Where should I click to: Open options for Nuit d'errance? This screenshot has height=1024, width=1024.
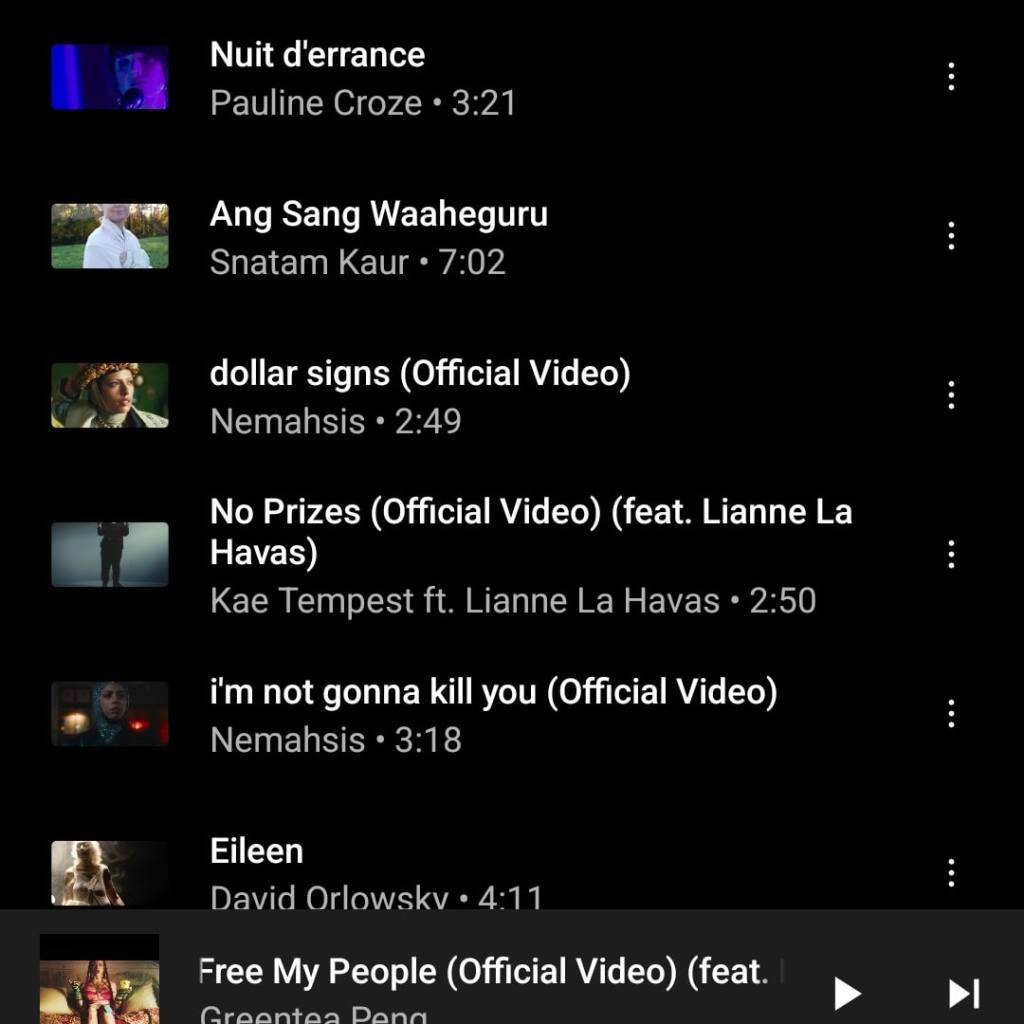pyautogui.click(x=951, y=77)
